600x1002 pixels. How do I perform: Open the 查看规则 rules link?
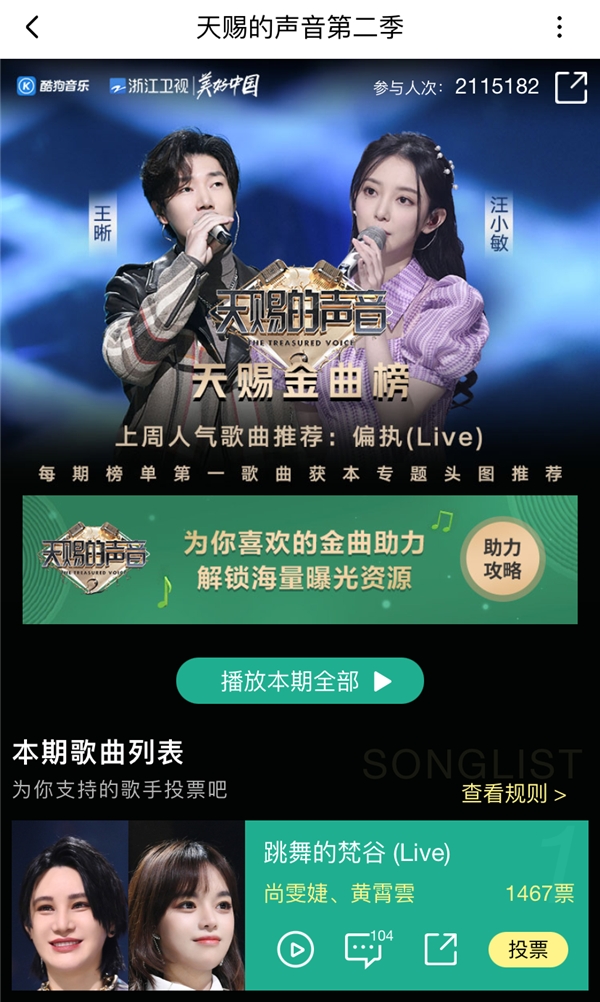click(514, 794)
